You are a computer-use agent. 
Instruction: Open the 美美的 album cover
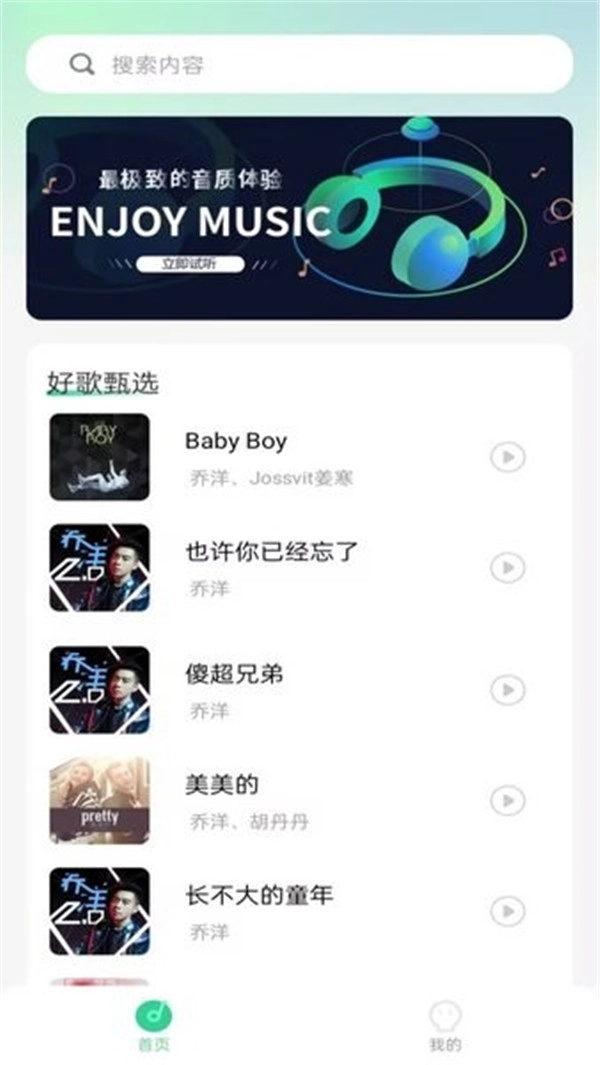[x=99, y=800]
